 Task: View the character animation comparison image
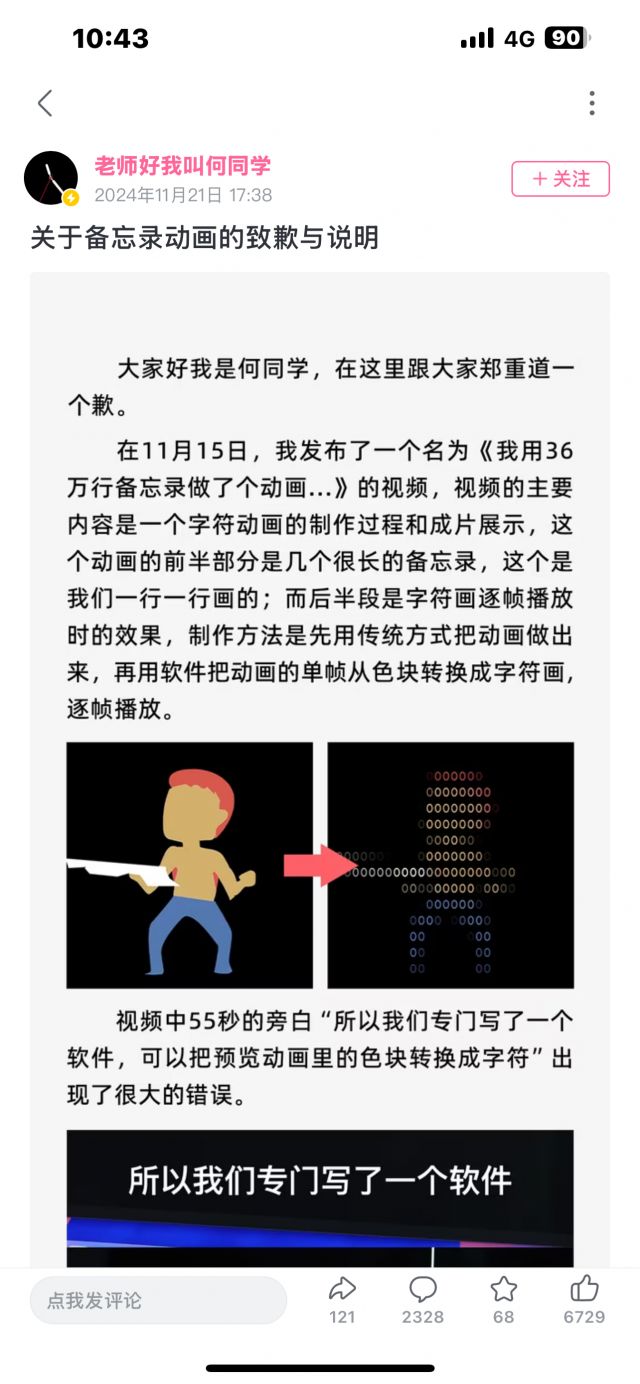320,865
